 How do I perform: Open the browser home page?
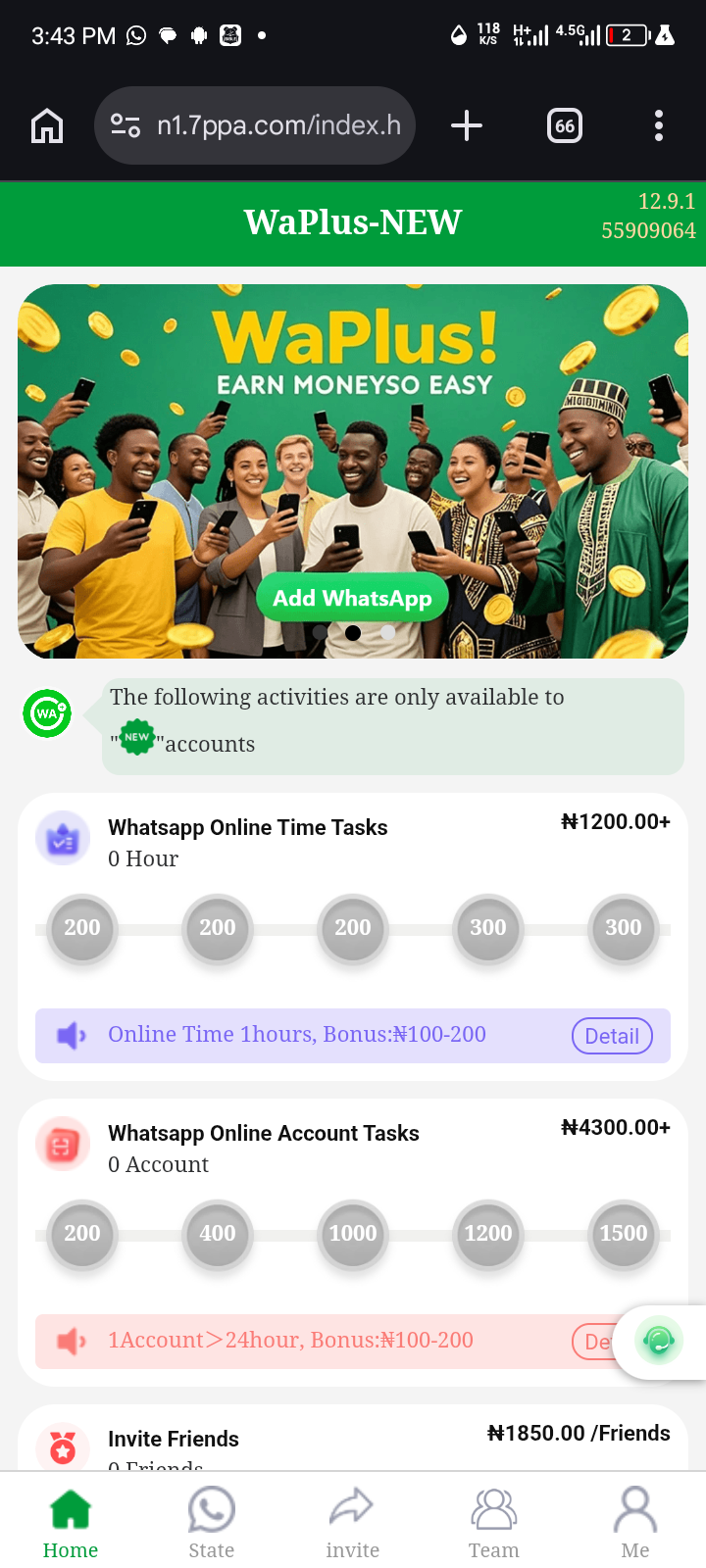(47, 125)
